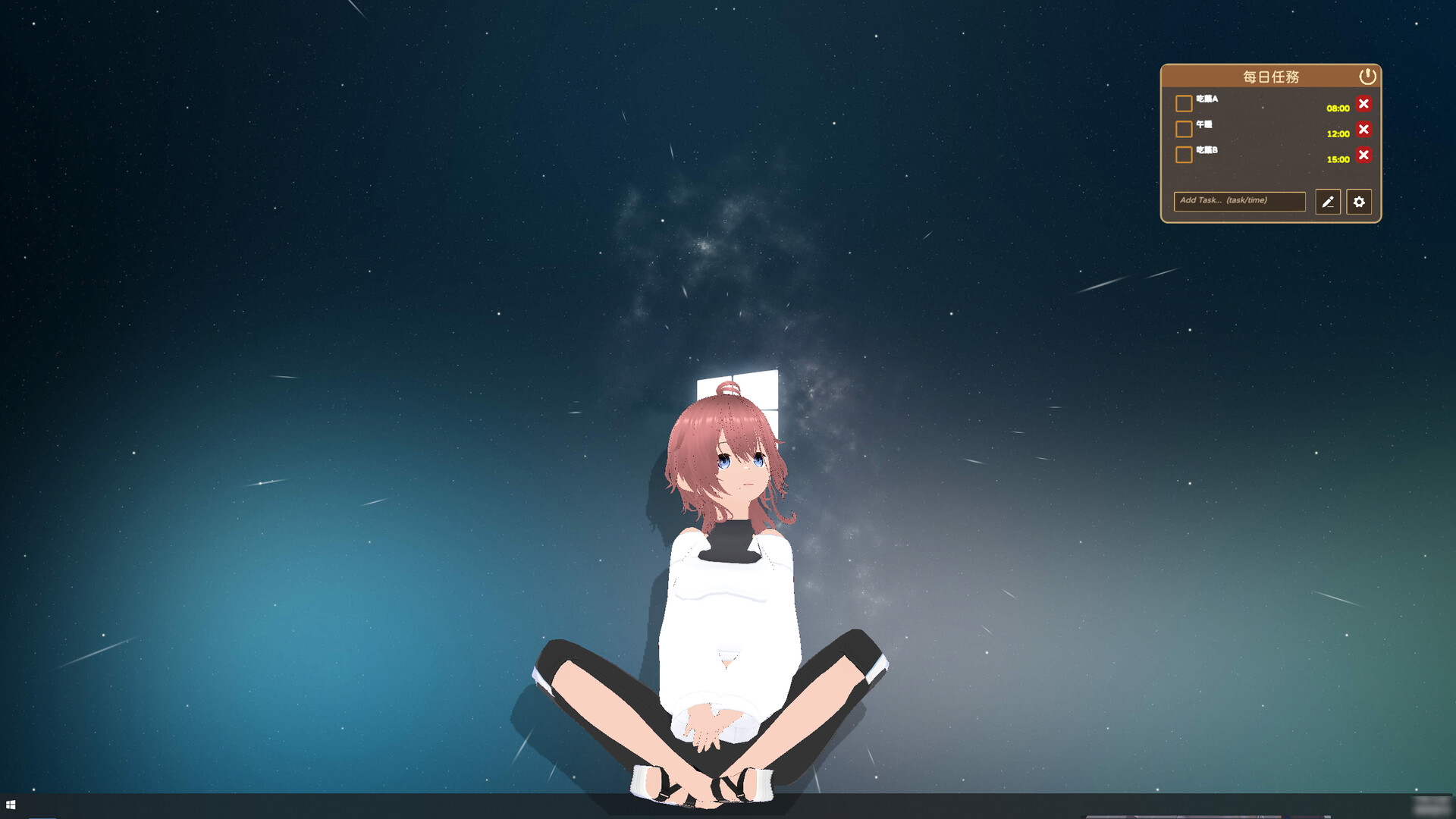Screen dimensions: 1456x819
Task: Remove the 12:00 task
Action: (x=1363, y=130)
